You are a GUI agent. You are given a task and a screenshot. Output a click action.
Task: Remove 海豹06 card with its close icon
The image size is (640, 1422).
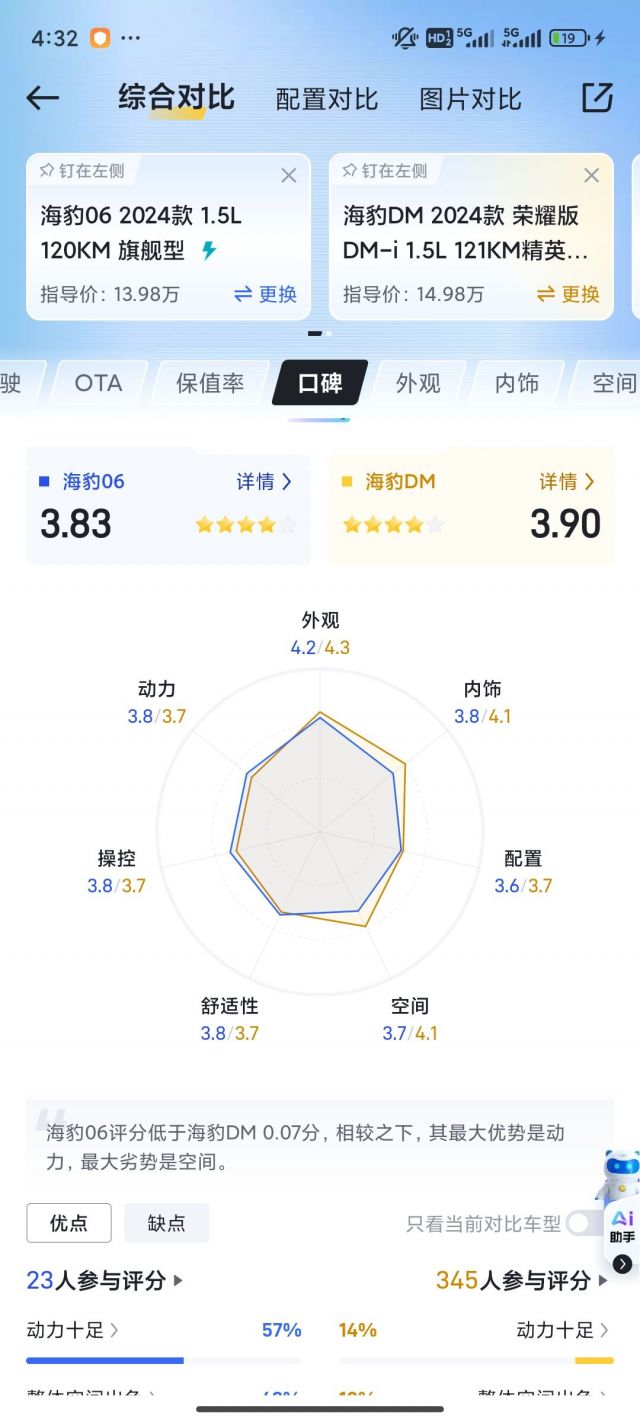tap(289, 176)
